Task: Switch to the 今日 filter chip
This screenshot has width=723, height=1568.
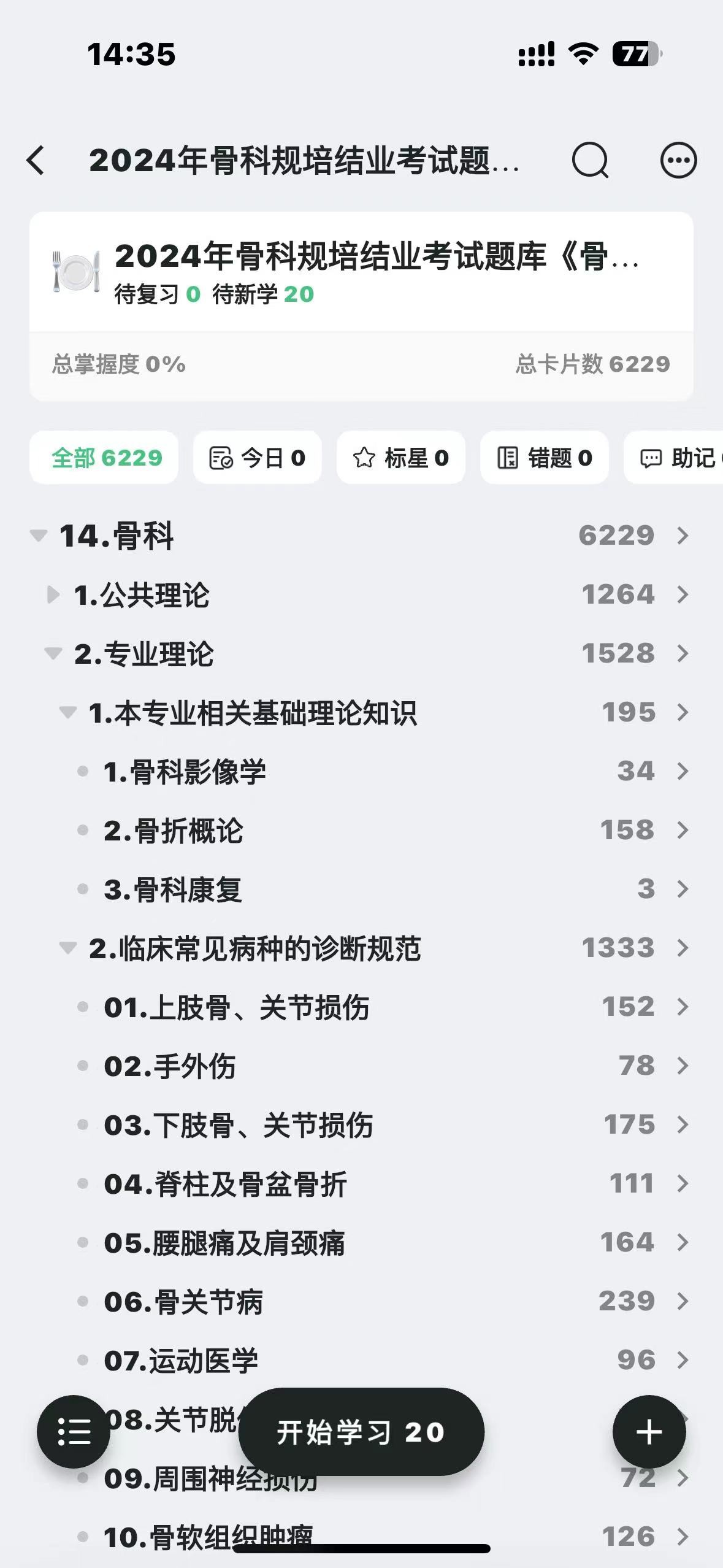Action: (x=258, y=458)
